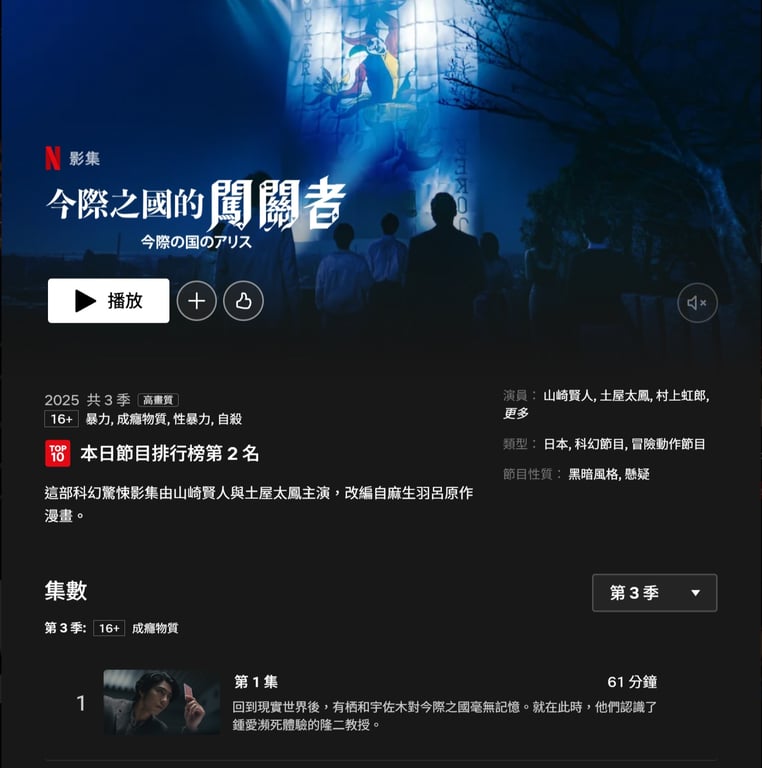
Task: Rate this series with the thumbs-up icon
Action: pyautogui.click(x=243, y=301)
